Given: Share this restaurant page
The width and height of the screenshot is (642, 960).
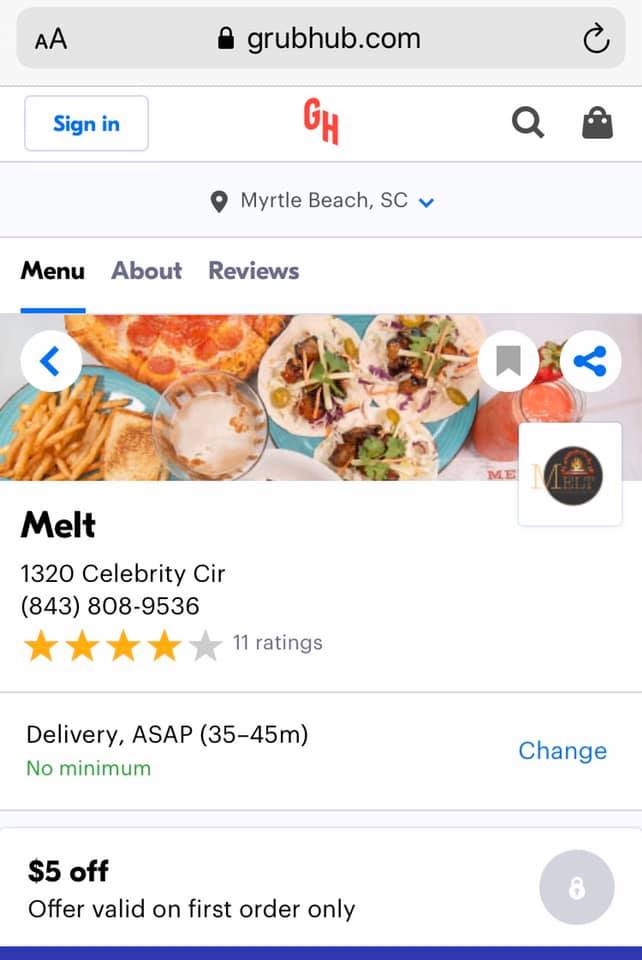Looking at the screenshot, I should (x=590, y=361).
